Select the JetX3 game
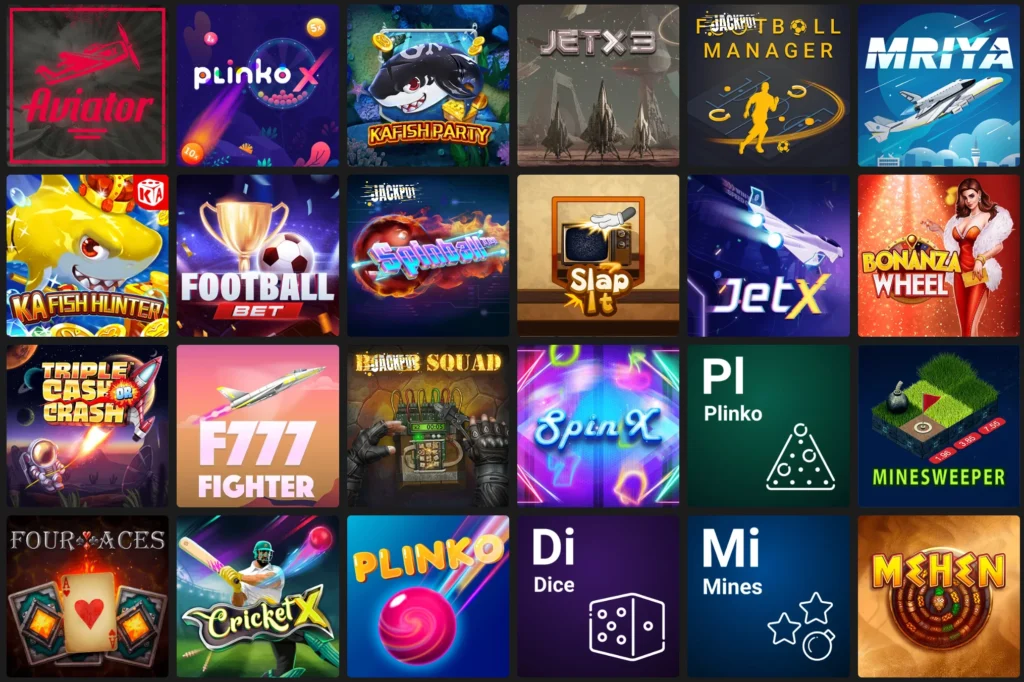Image resolution: width=1024 pixels, height=682 pixels. (598, 86)
